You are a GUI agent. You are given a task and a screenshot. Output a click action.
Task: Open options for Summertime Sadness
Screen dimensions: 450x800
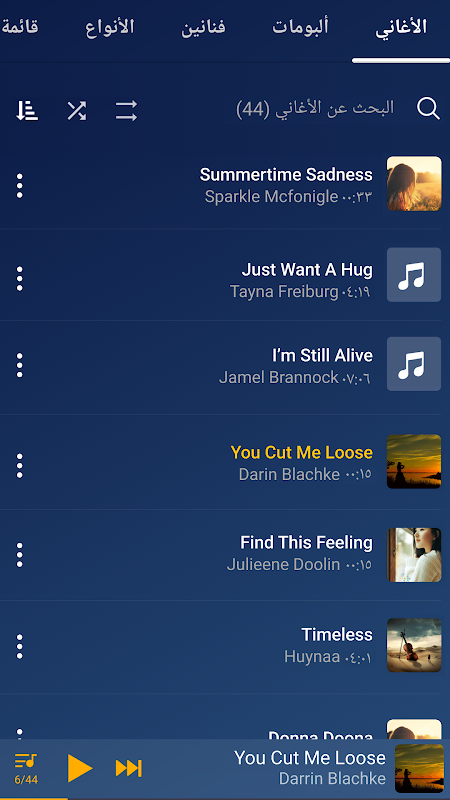19,186
